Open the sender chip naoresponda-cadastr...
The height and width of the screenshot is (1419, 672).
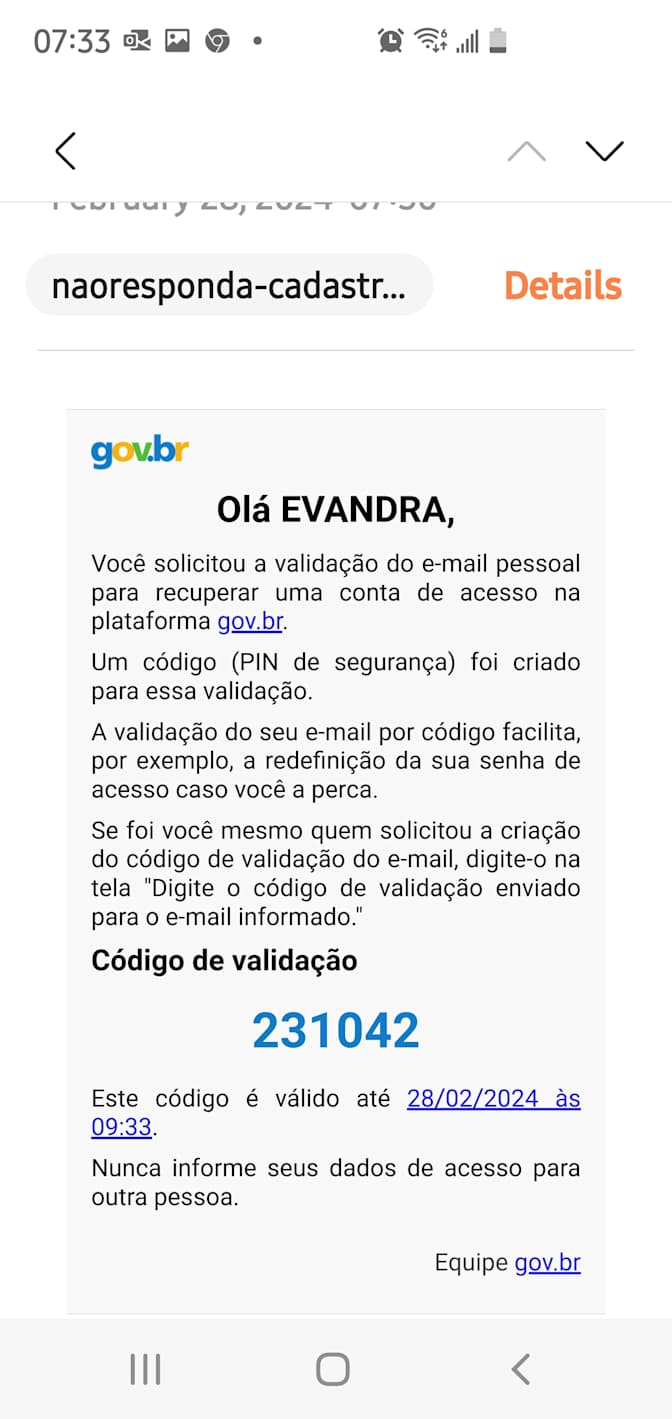point(229,286)
